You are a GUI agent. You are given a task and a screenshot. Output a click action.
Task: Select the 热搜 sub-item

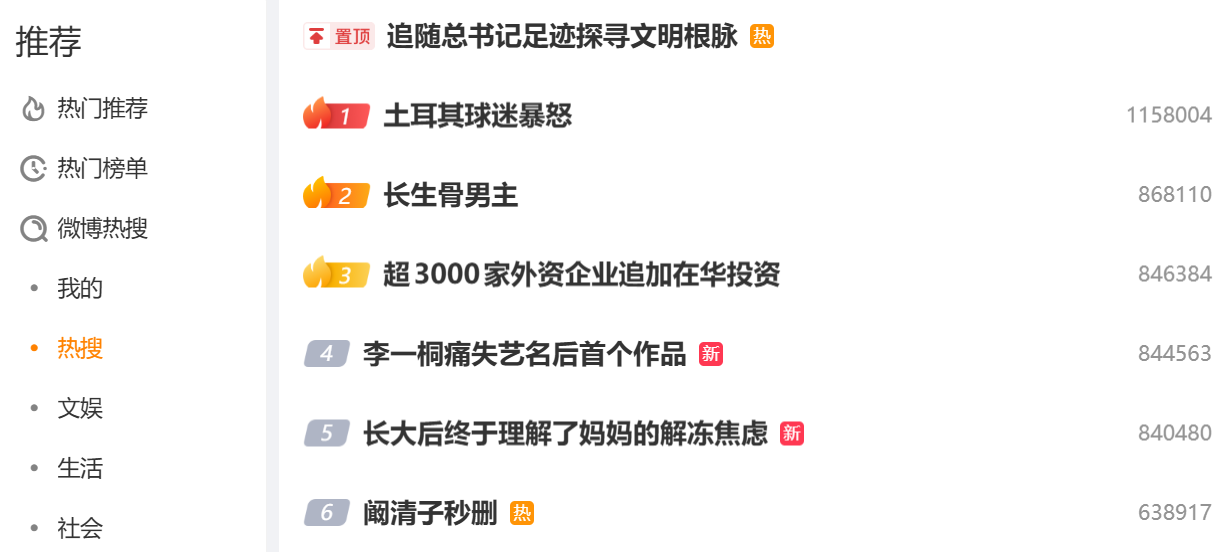[x=80, y=348]
